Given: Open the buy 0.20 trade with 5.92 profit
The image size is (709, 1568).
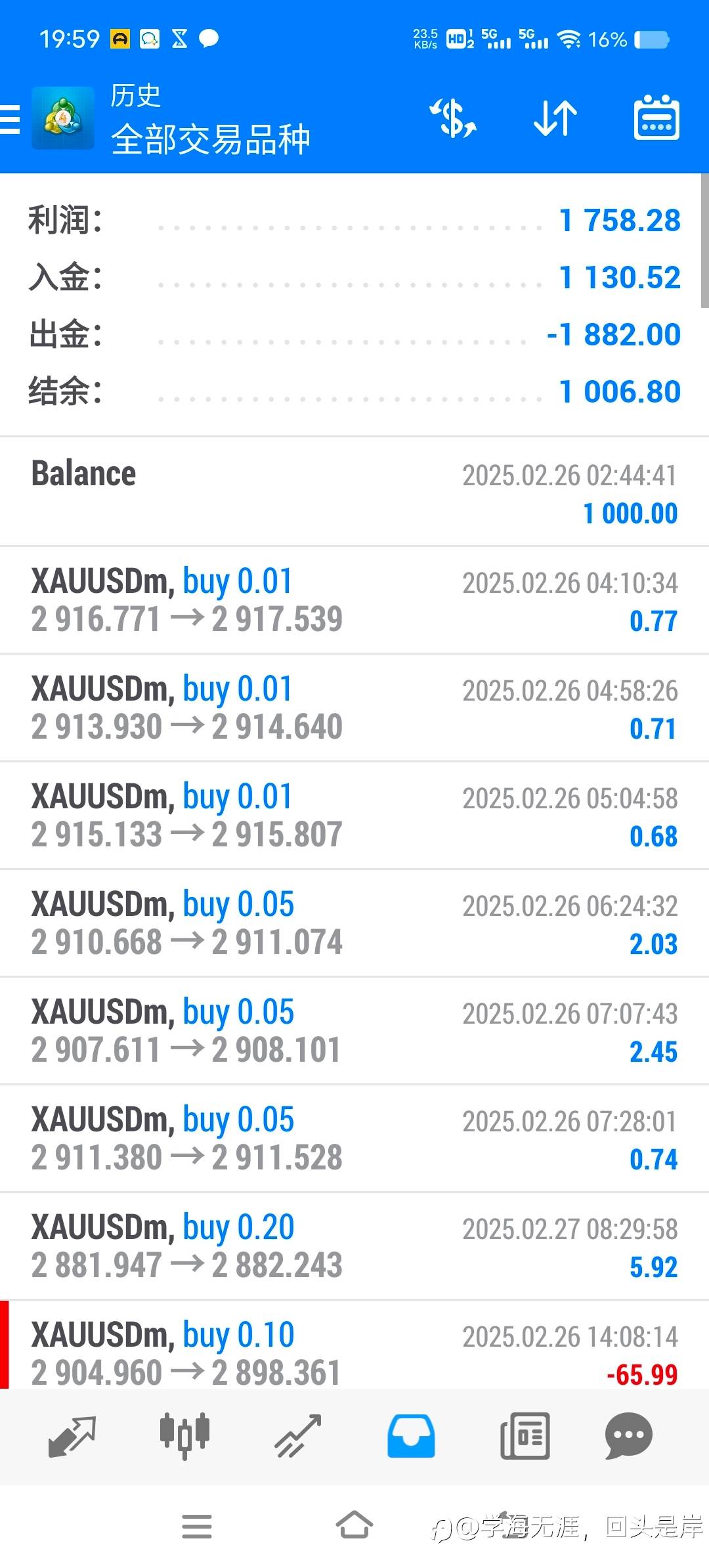Looking at the screenshot, I should tap(354, 1246).
